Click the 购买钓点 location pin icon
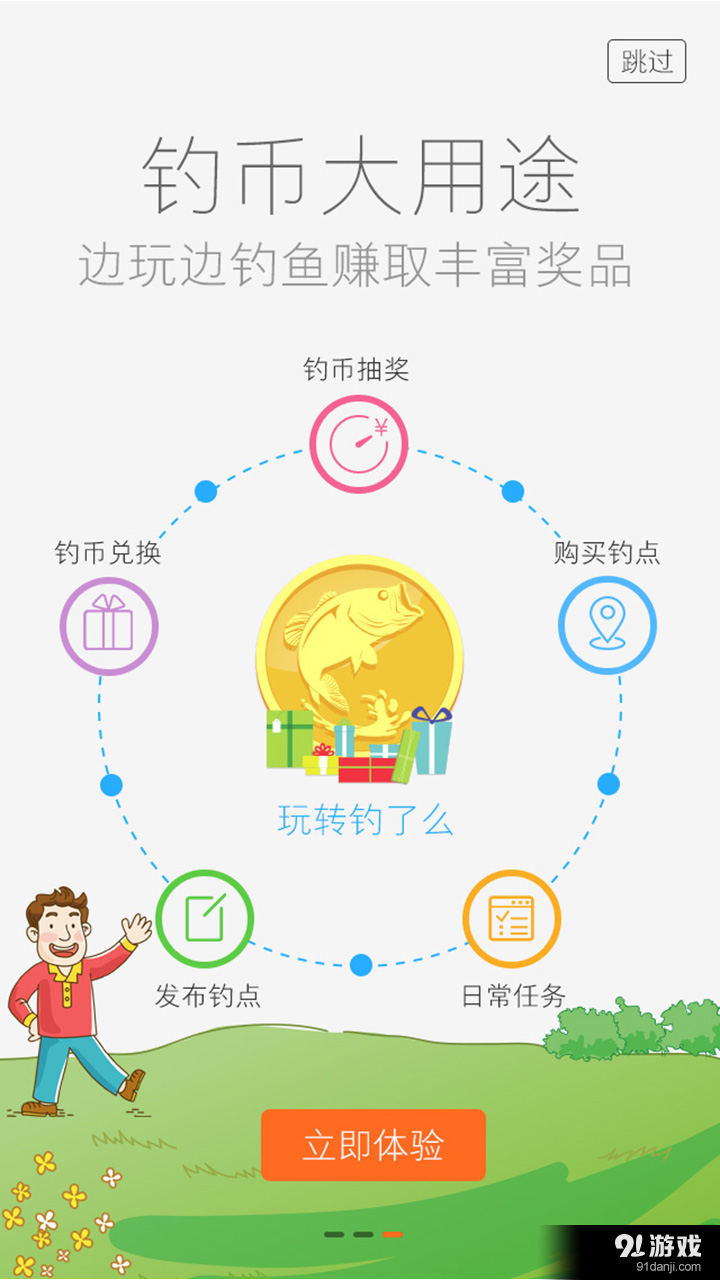The height and width of the screenshot is (1280, 720). coord(608,624)
